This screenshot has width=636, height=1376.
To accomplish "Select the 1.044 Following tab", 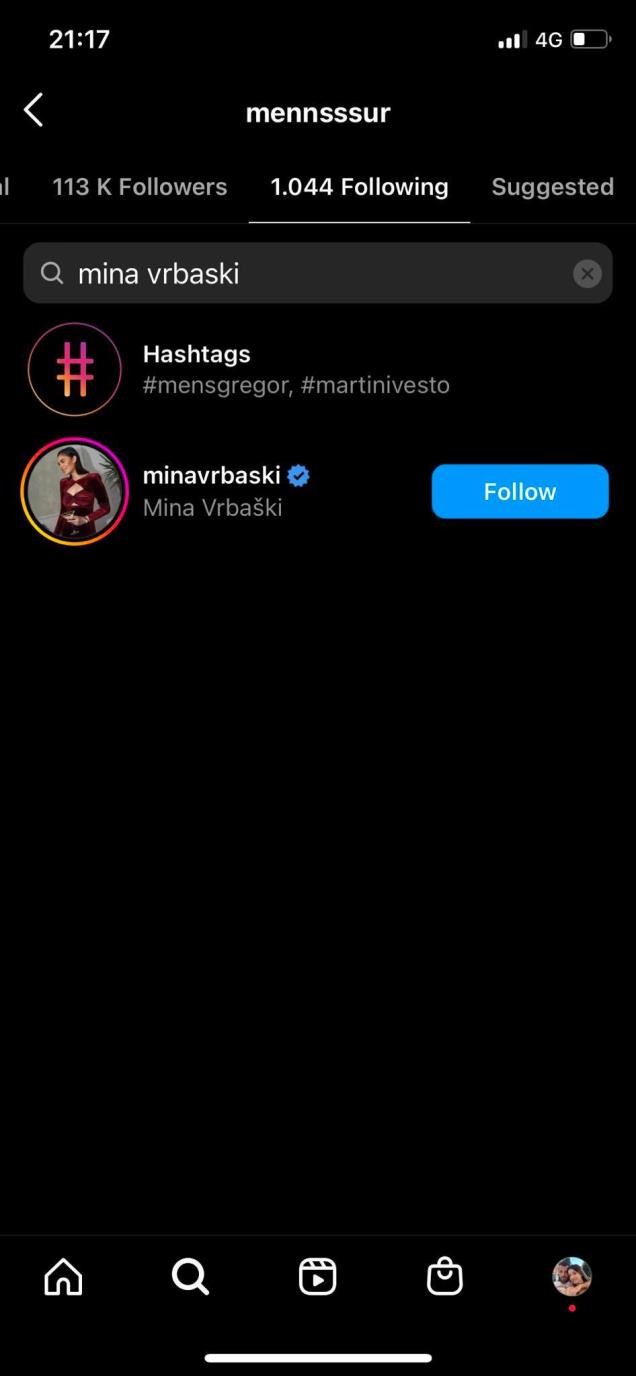I will pyautogui.click(x=359, y=187).
